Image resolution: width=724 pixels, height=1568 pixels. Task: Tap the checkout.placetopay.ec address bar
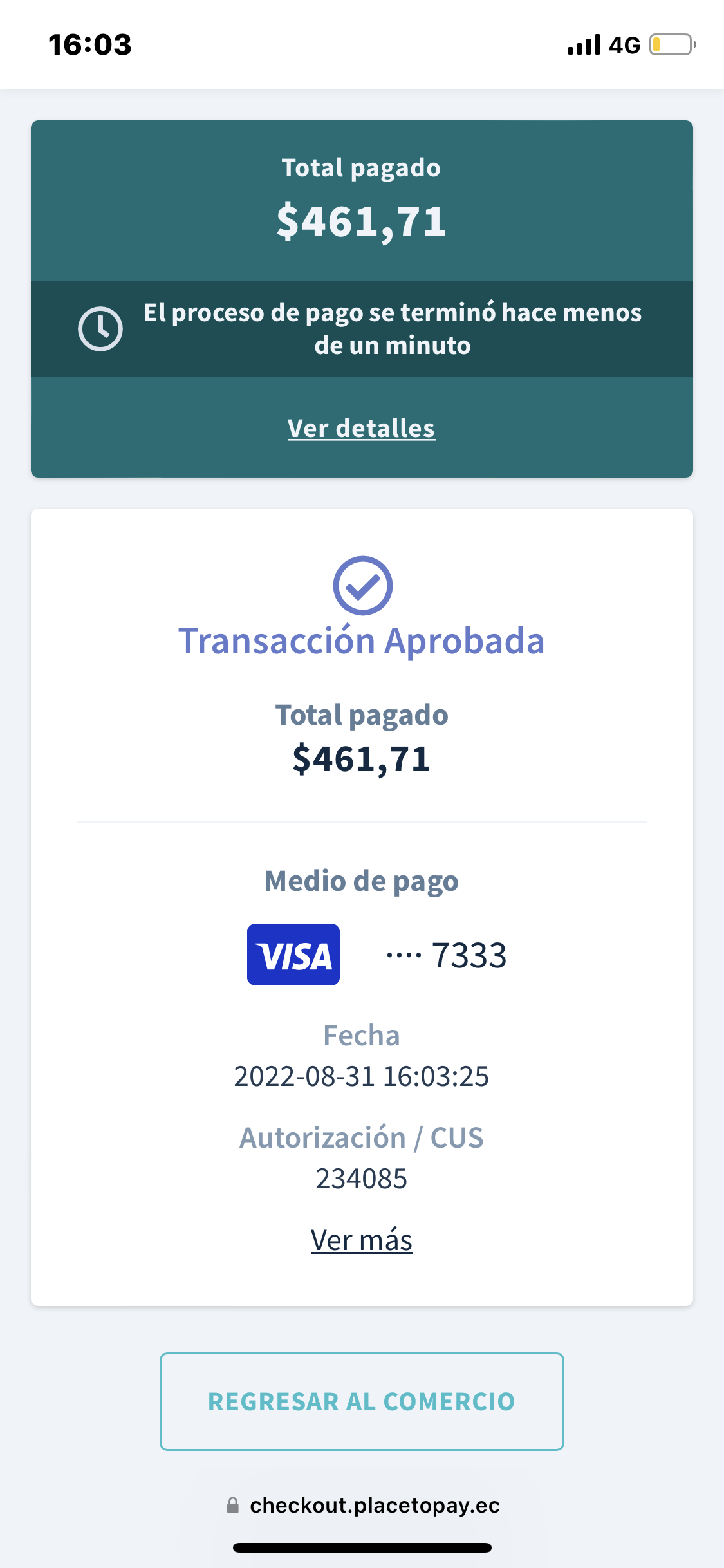click(362, 1505)
